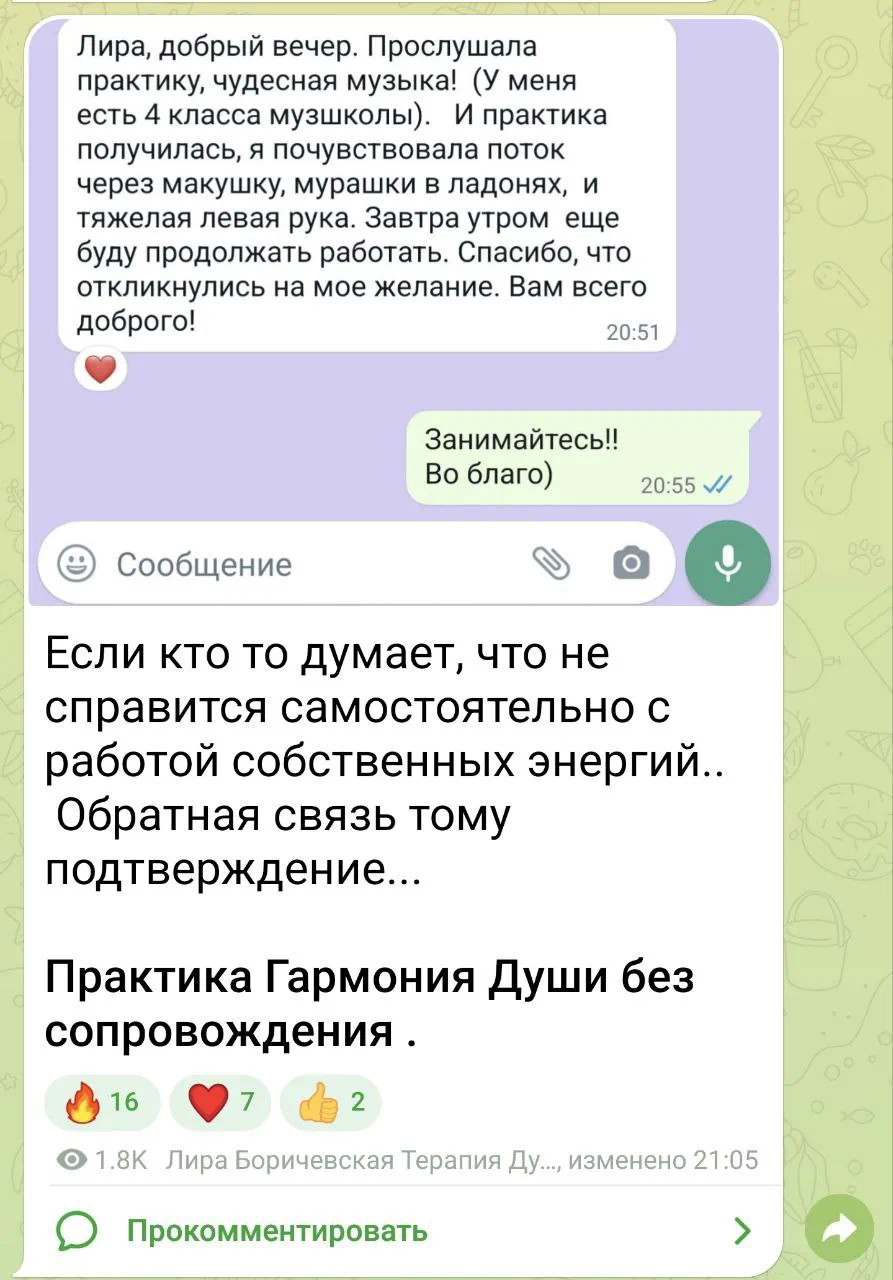React with the thumbs-up
The width and height of the screenshot is (893, 1280).
click(331, 1103)
